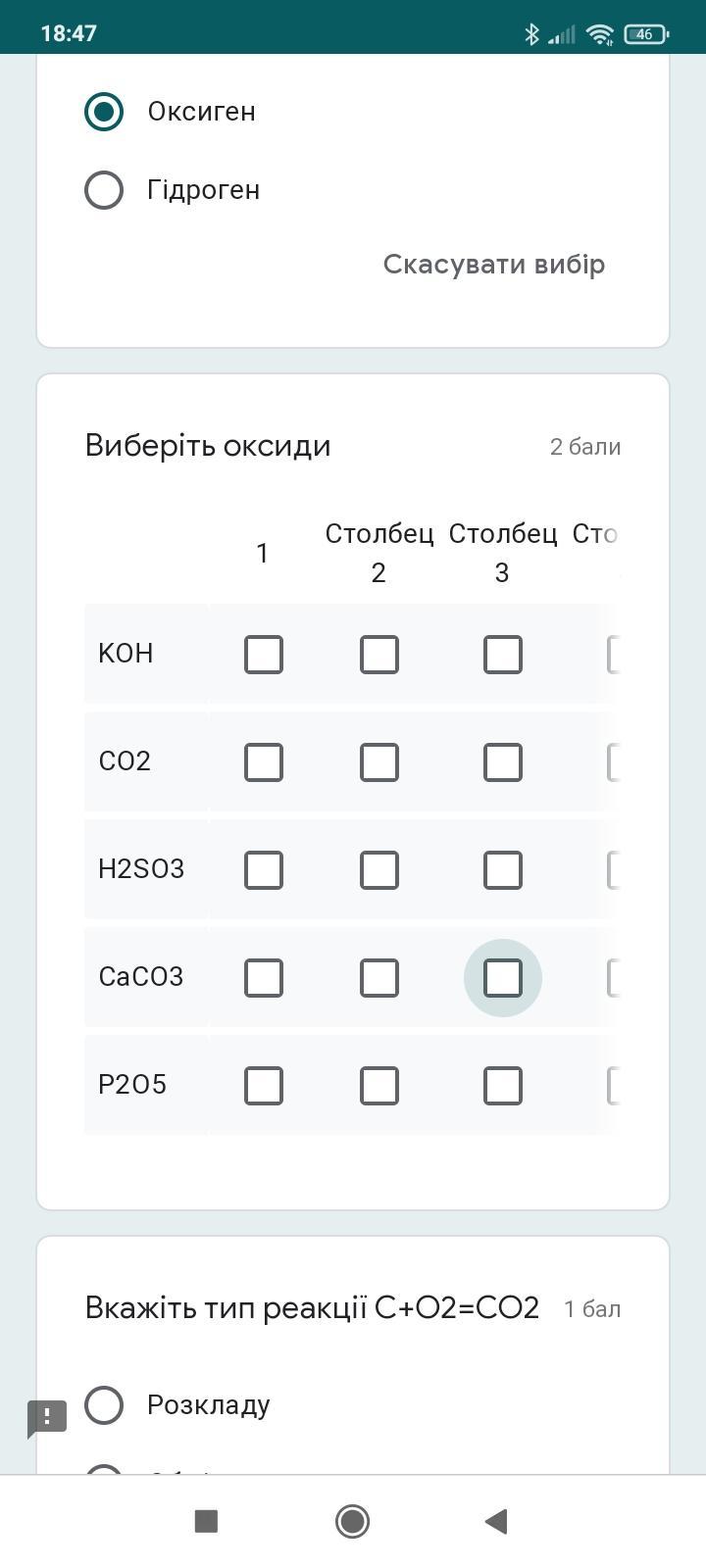Screen dimensions: 706x1568
Task: Tick CO2 checkbox in column 1
Action: tap(264, 762)
